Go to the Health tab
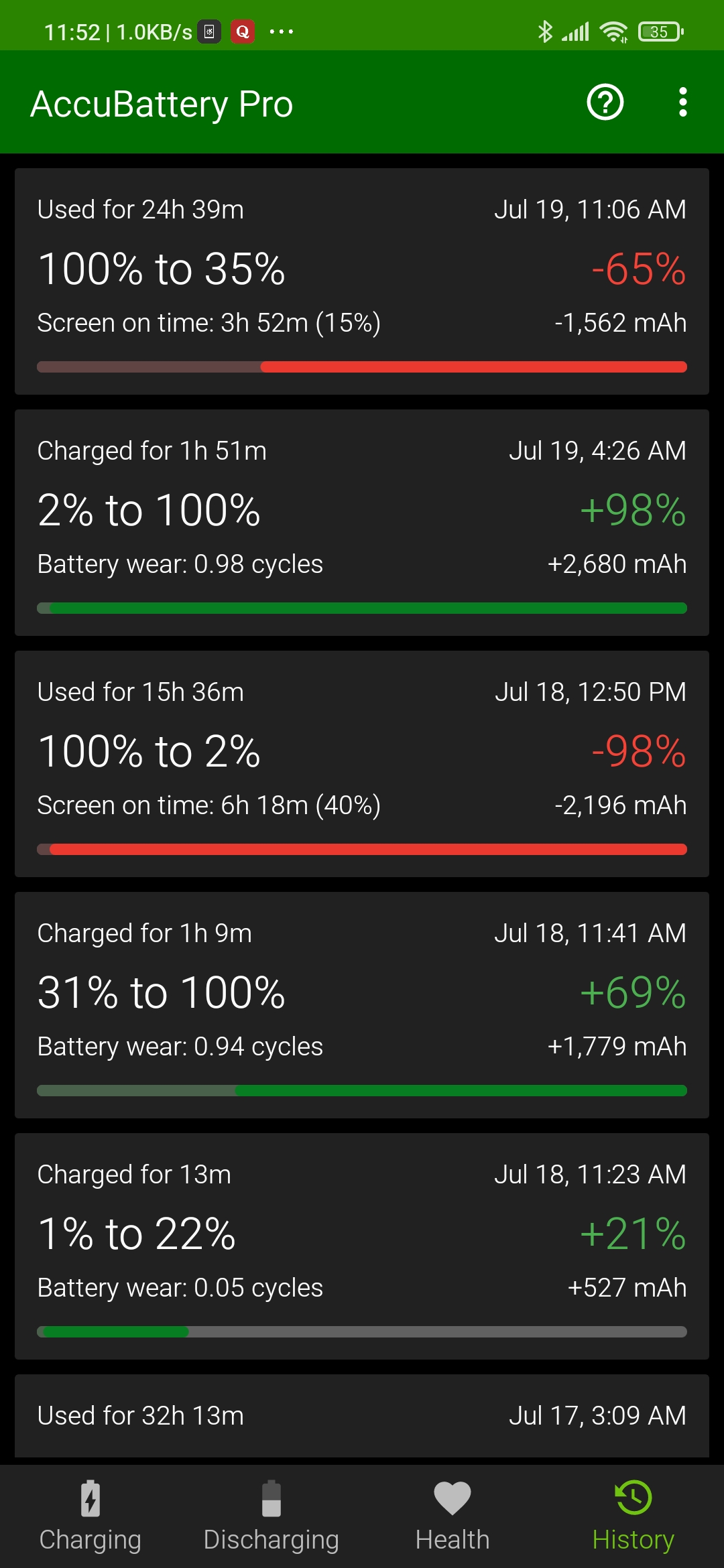The image size is (724, 1568). pyautogui.click(x=452, y=1517)
